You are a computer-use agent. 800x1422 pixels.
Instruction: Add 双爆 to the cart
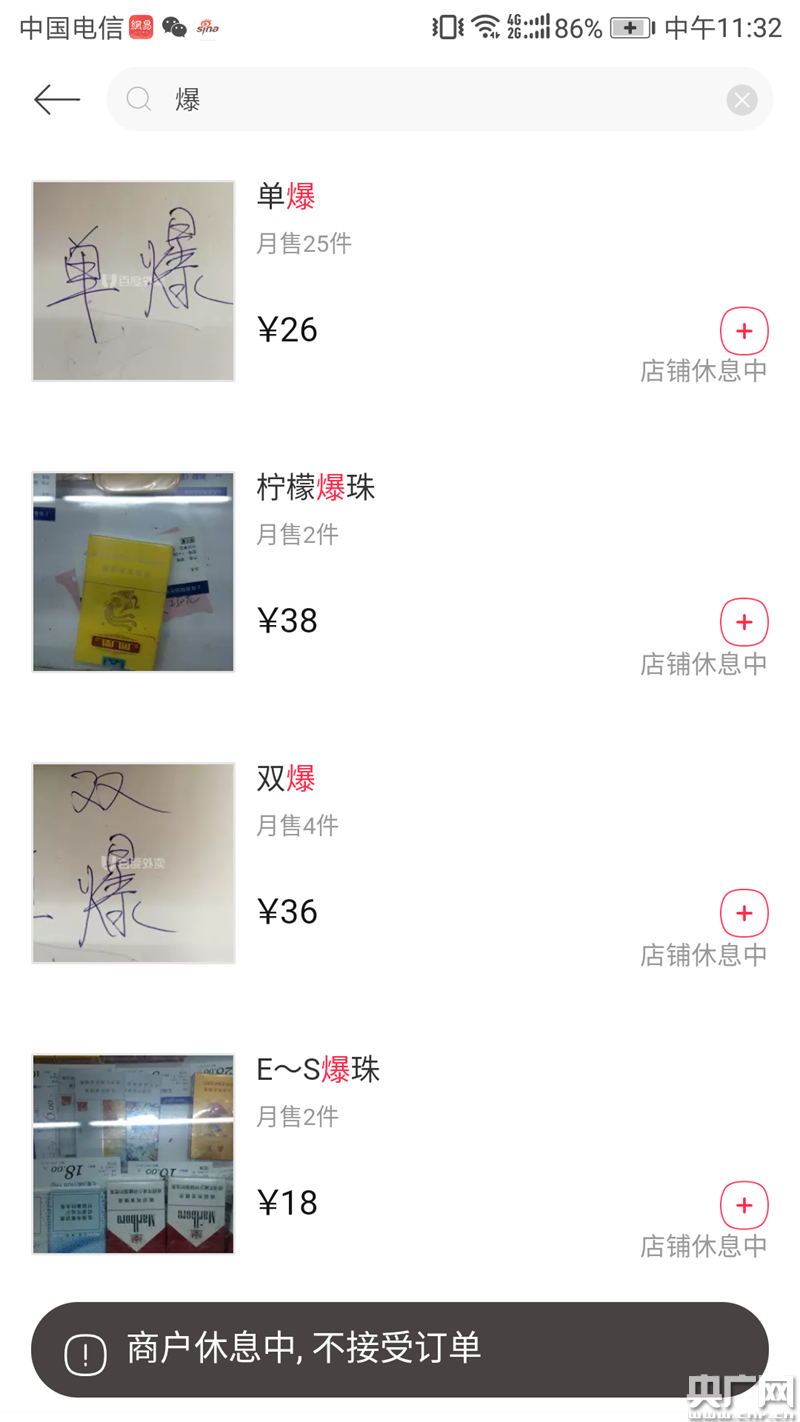tap(744, 913)
